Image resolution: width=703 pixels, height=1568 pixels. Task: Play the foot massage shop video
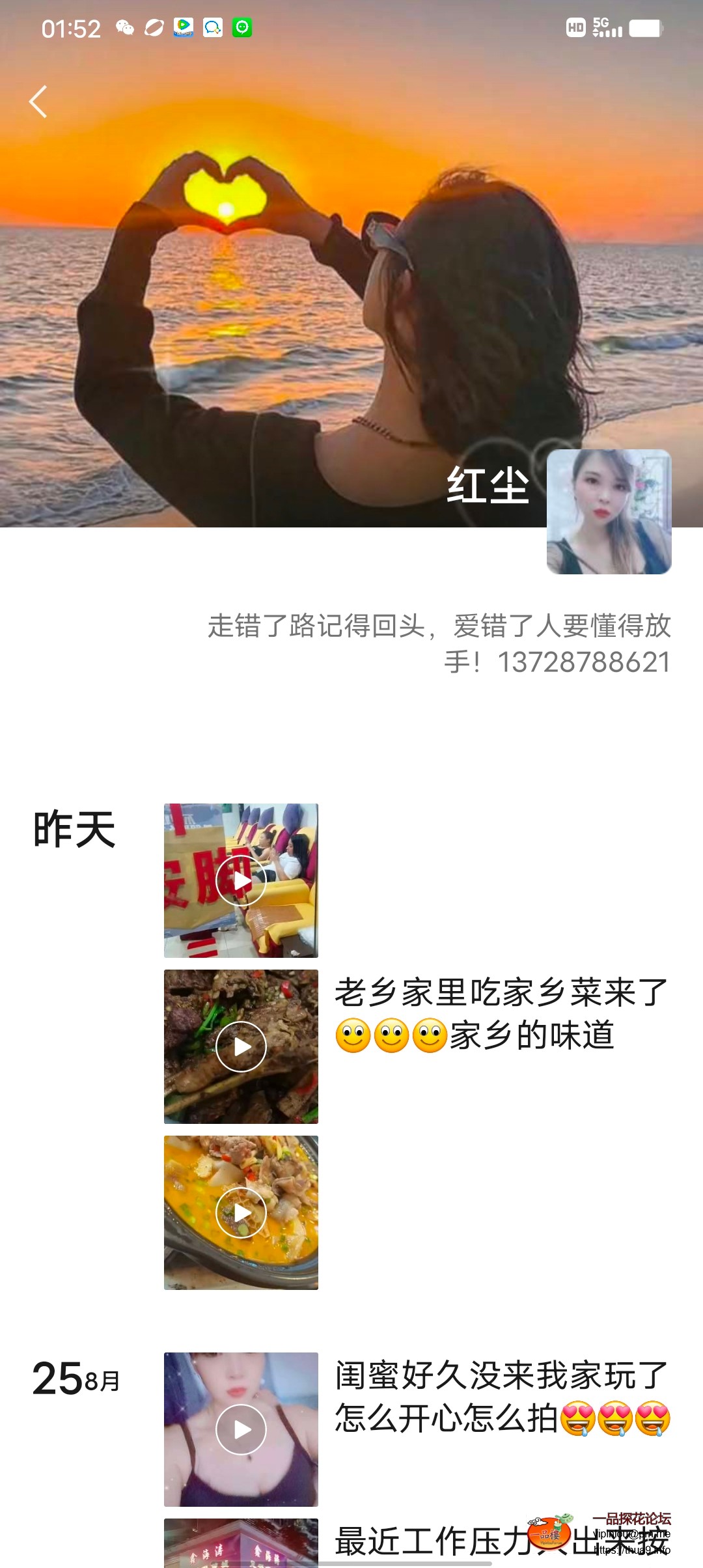pos(241,881)
